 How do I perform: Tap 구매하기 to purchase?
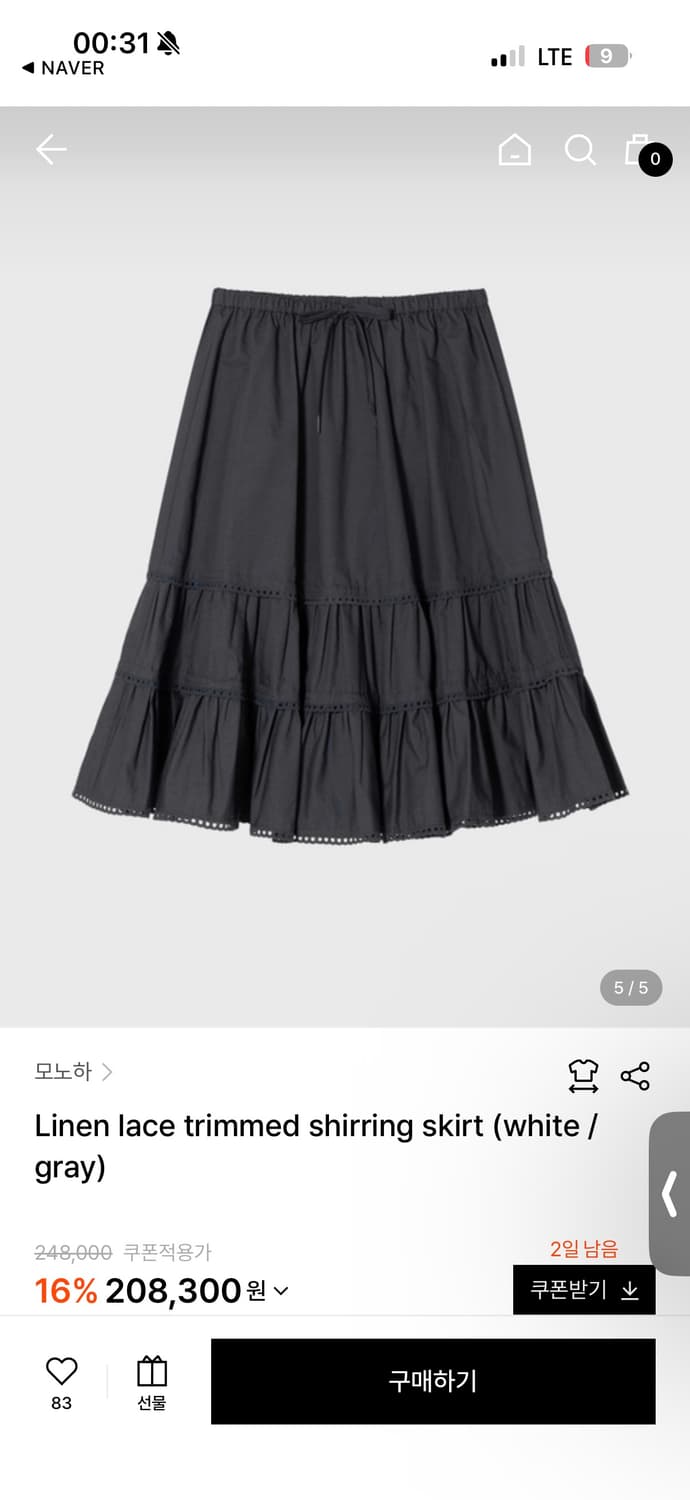(x=433, y=1381)
